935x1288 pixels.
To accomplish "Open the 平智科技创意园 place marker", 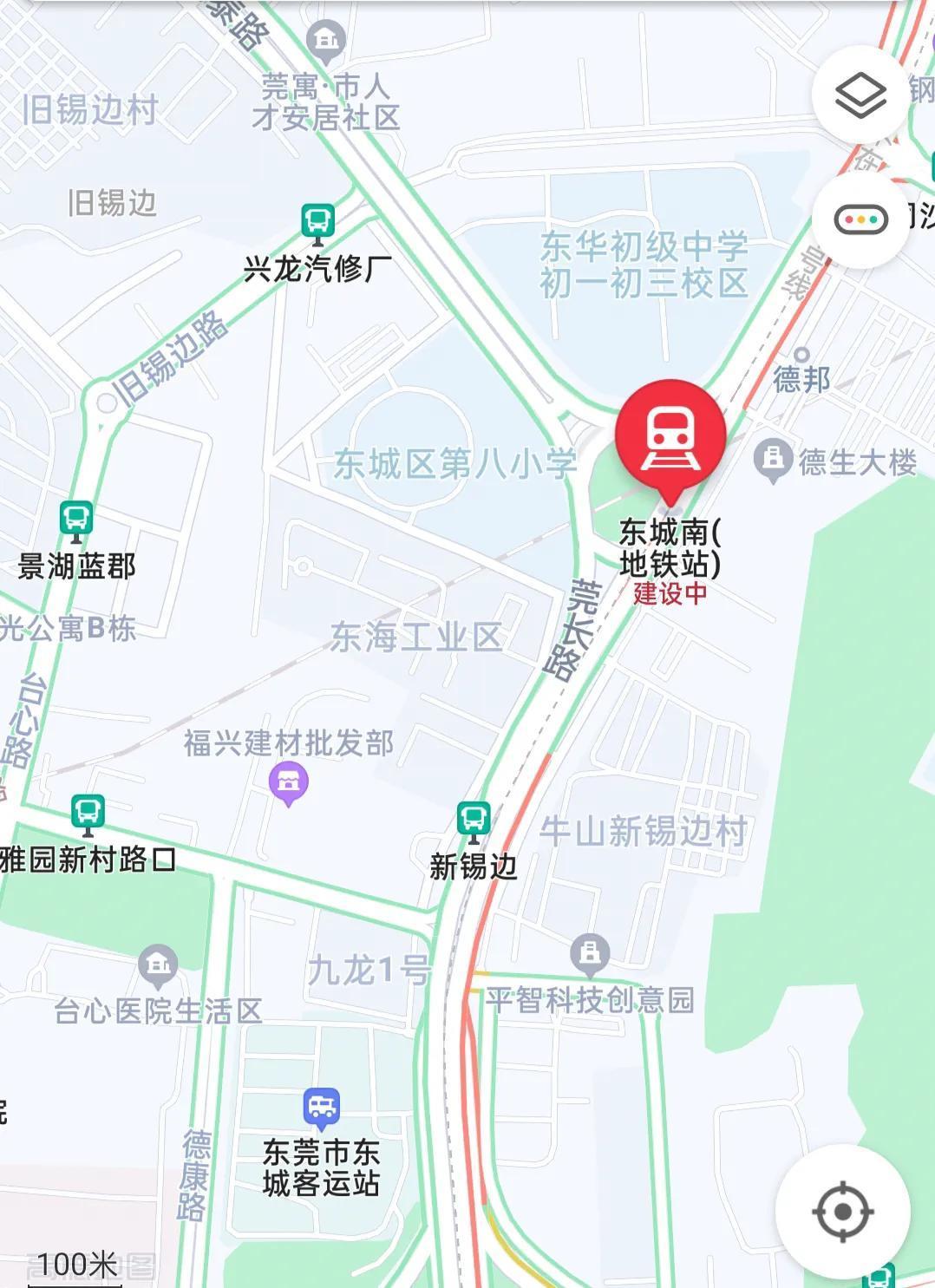I will click(x=590, y=953).
